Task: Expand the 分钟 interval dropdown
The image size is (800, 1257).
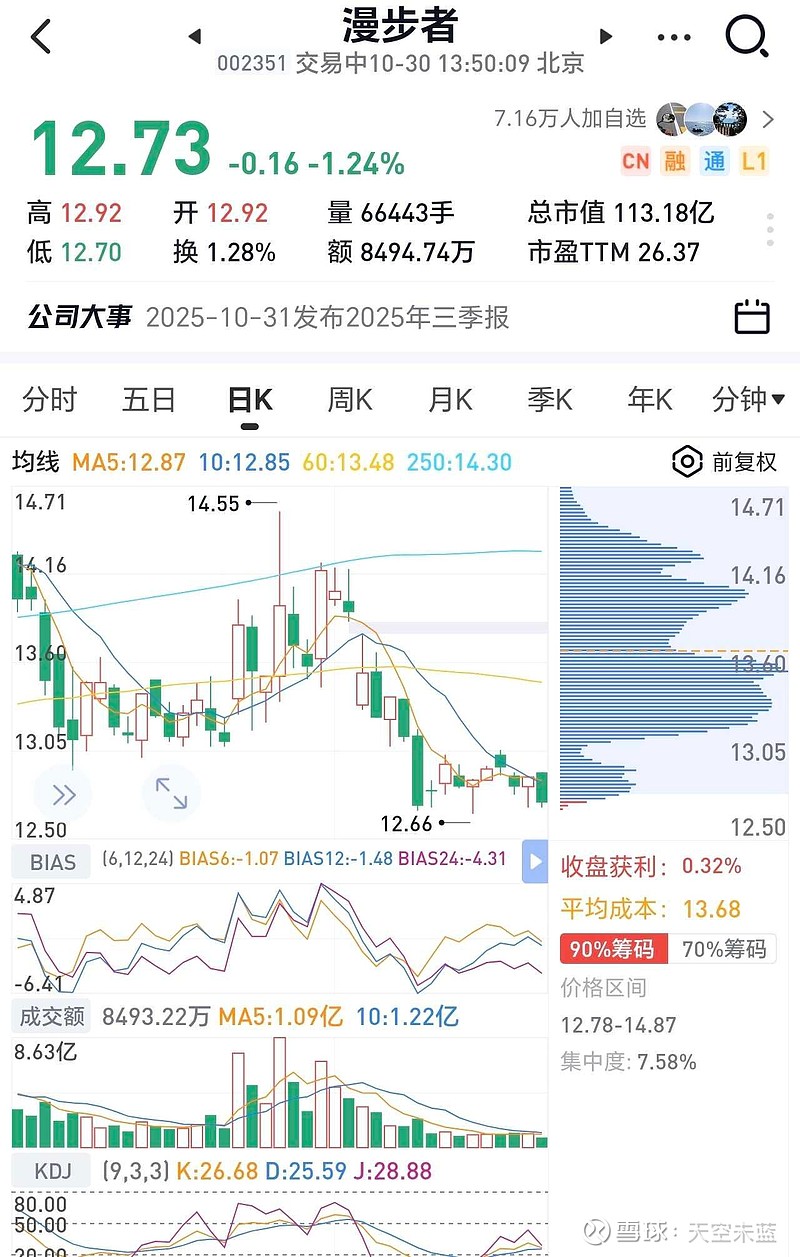Action: tap(748, 400)
